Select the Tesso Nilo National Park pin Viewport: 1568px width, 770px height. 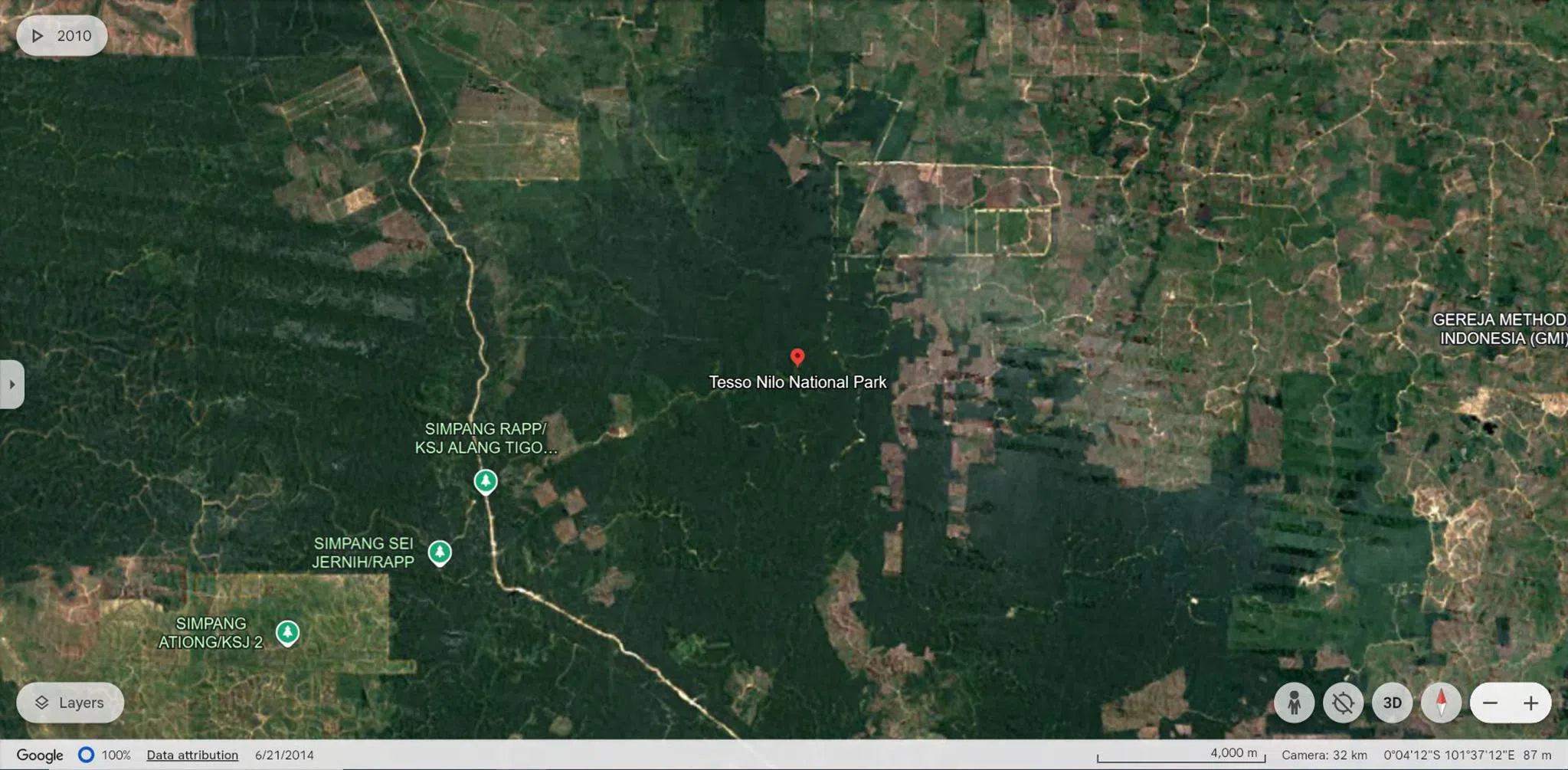coord(797,357)
